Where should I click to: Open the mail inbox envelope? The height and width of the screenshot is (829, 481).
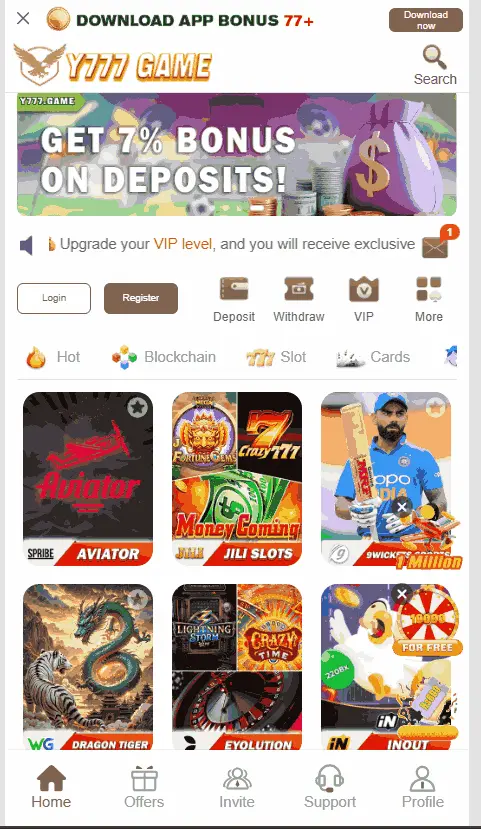[x=435, y=247]
